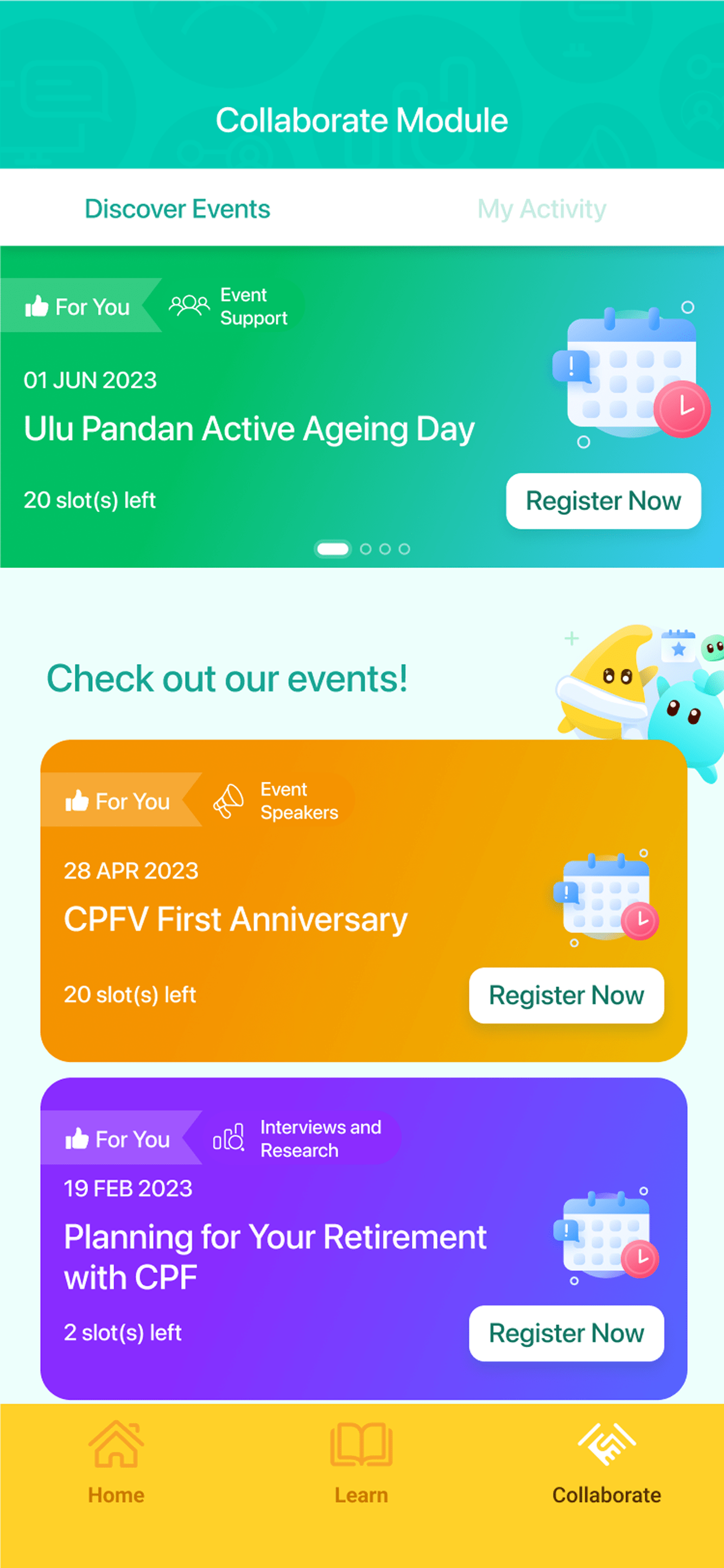Image resolution: width=724 pixels, height=1568 pixels.
Task: Go to the Home tab
Action: pyautogui.click(x=116, y=1462)
